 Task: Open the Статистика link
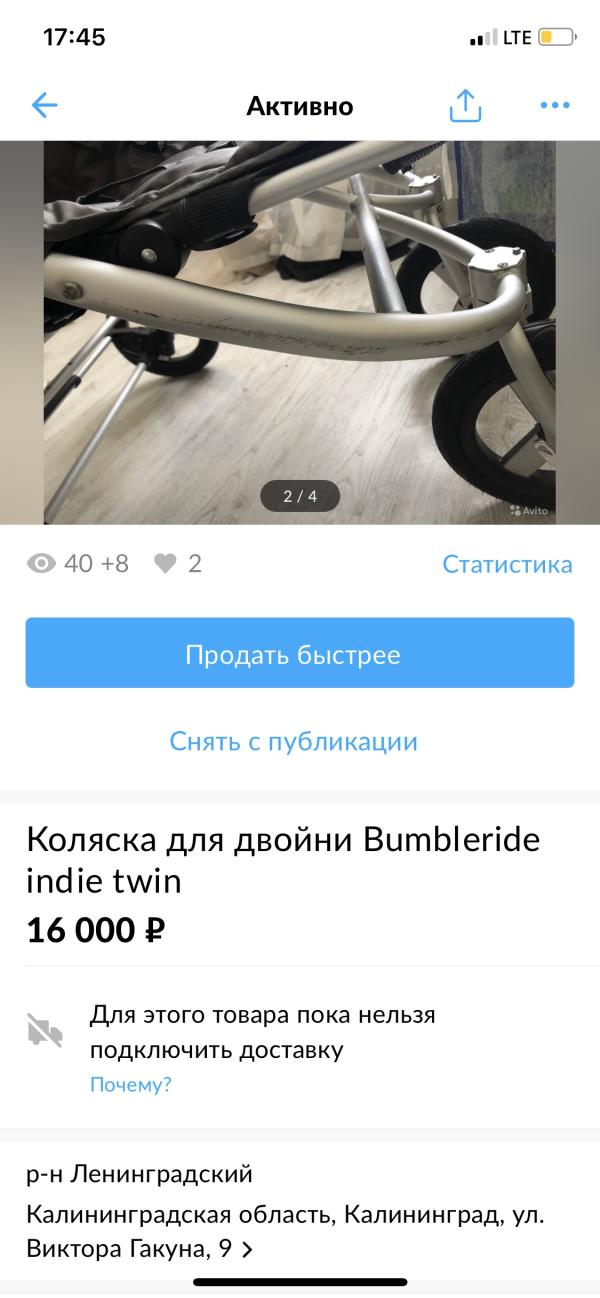507,564
